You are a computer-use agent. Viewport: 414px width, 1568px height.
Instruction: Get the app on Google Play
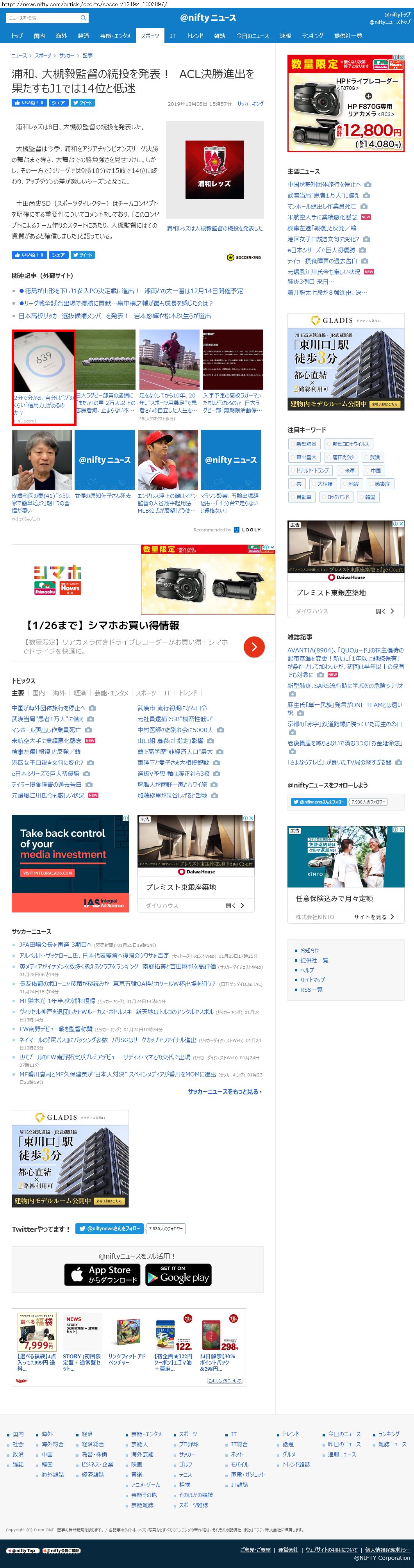point(178,1275)
